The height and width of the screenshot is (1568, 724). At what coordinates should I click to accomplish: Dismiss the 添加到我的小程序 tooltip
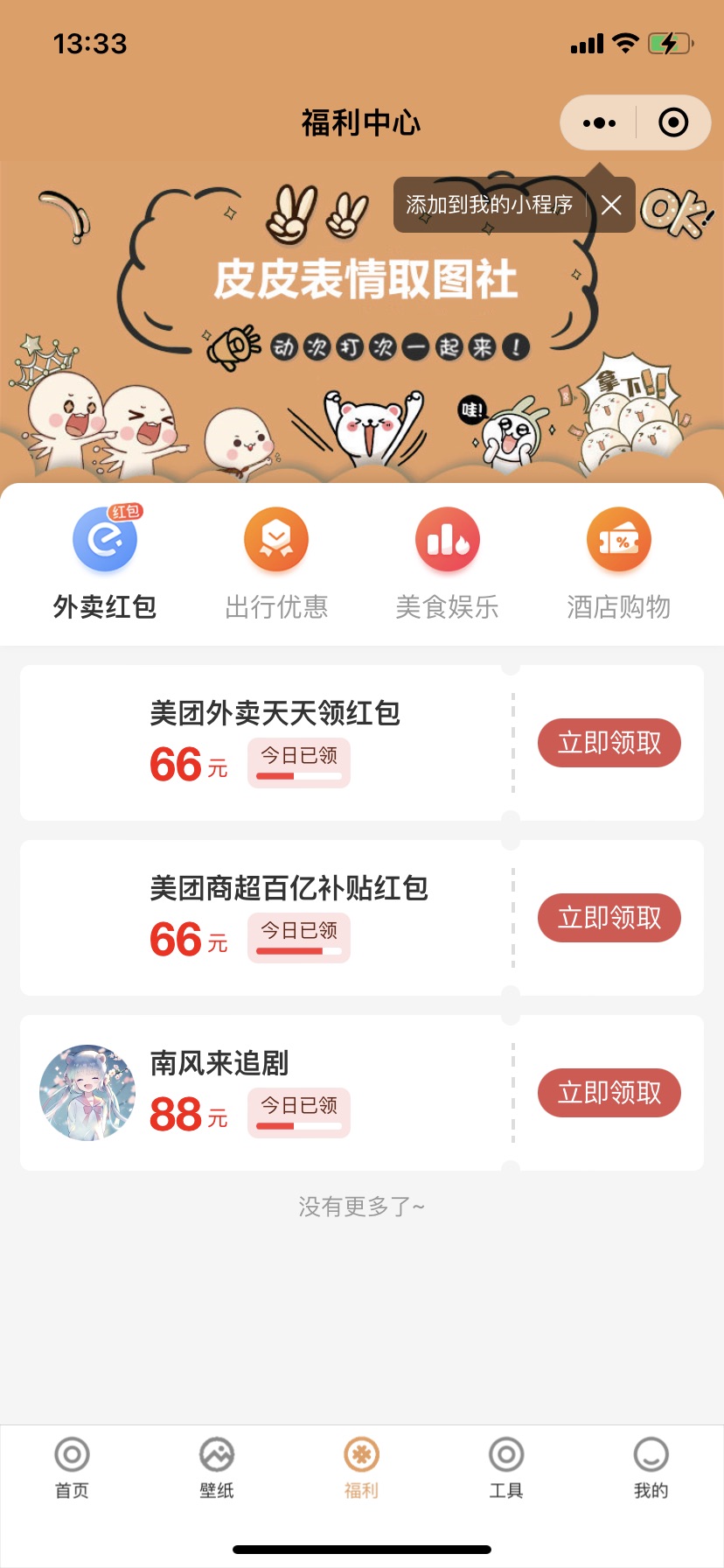pos(611,206)
